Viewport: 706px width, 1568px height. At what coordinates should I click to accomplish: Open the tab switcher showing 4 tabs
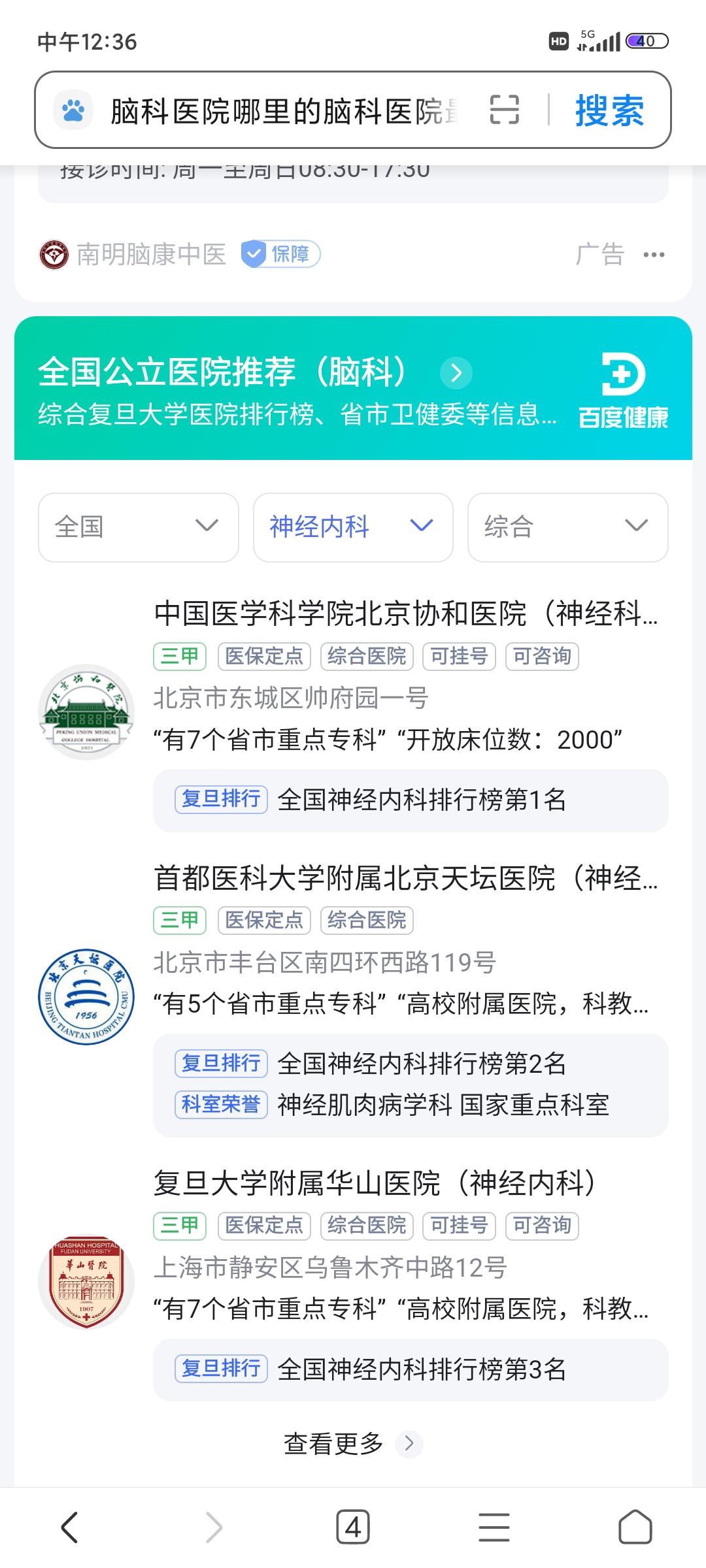(353, 1527)
